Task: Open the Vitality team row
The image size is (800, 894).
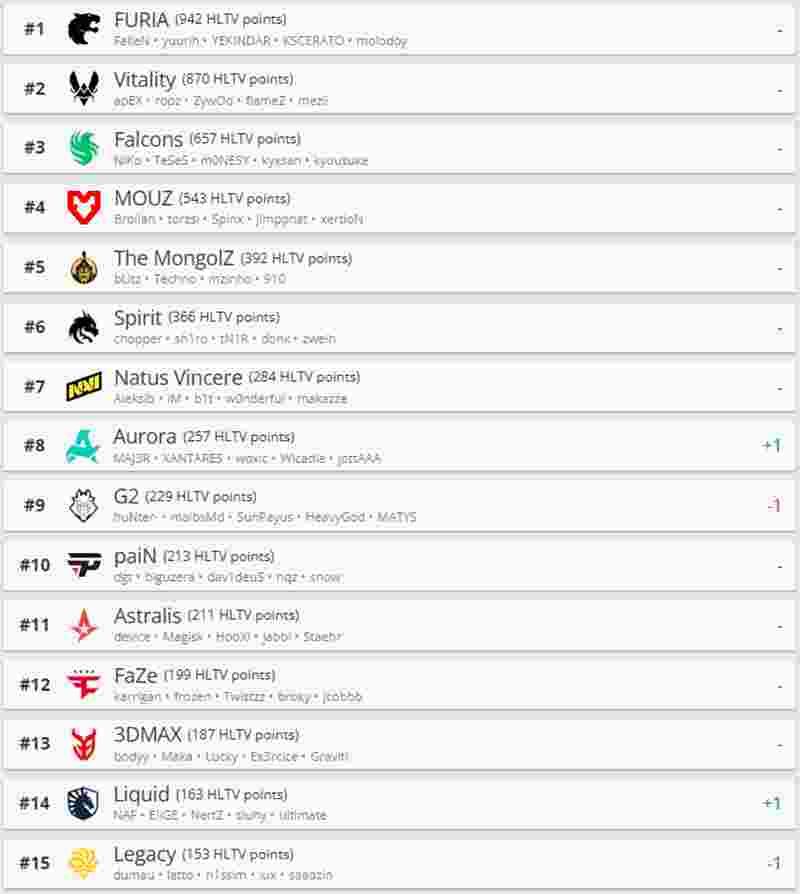Action: pyautogui.click(x=400, y=88)
